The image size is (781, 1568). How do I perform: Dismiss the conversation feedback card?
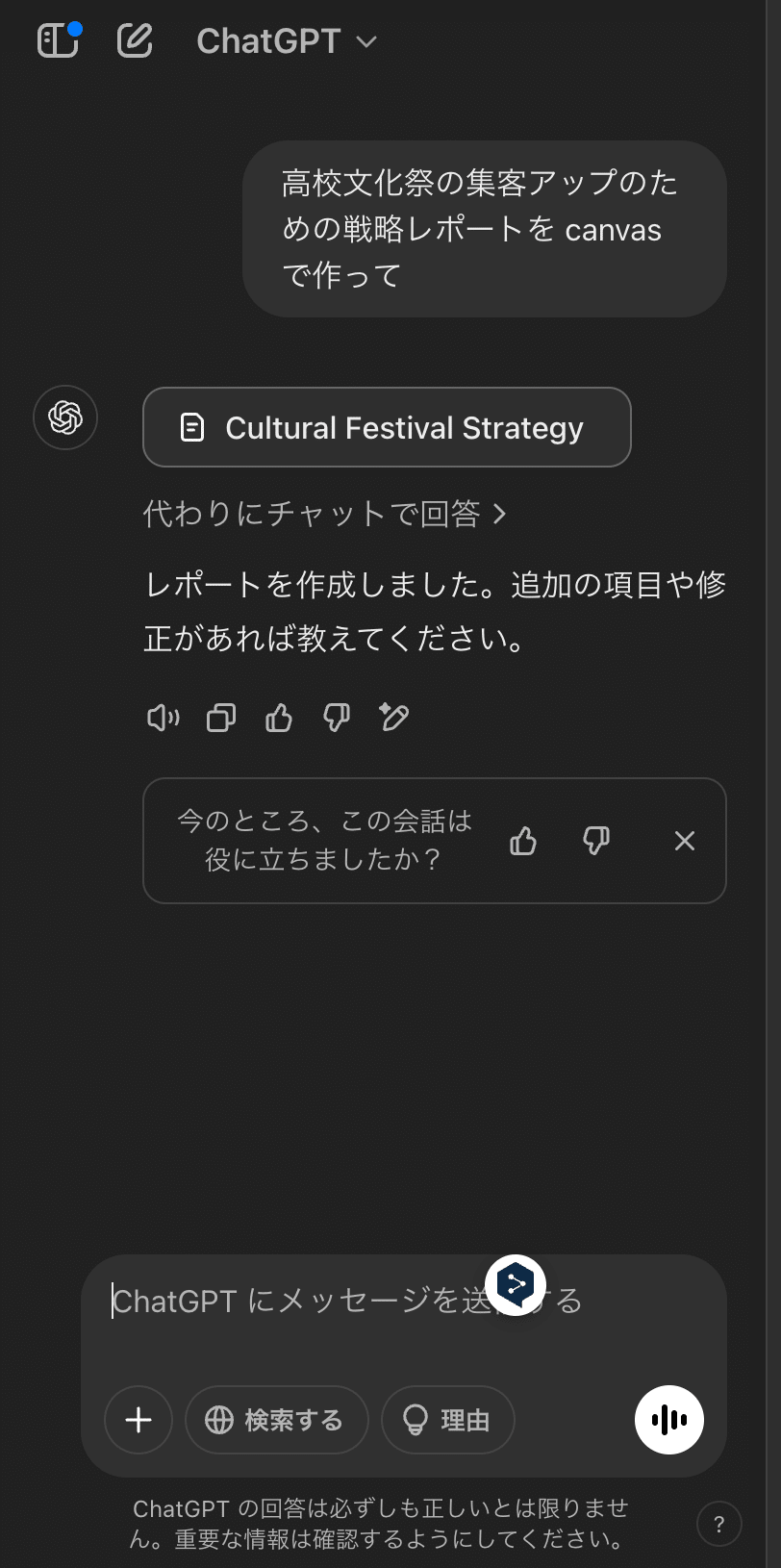685,841
